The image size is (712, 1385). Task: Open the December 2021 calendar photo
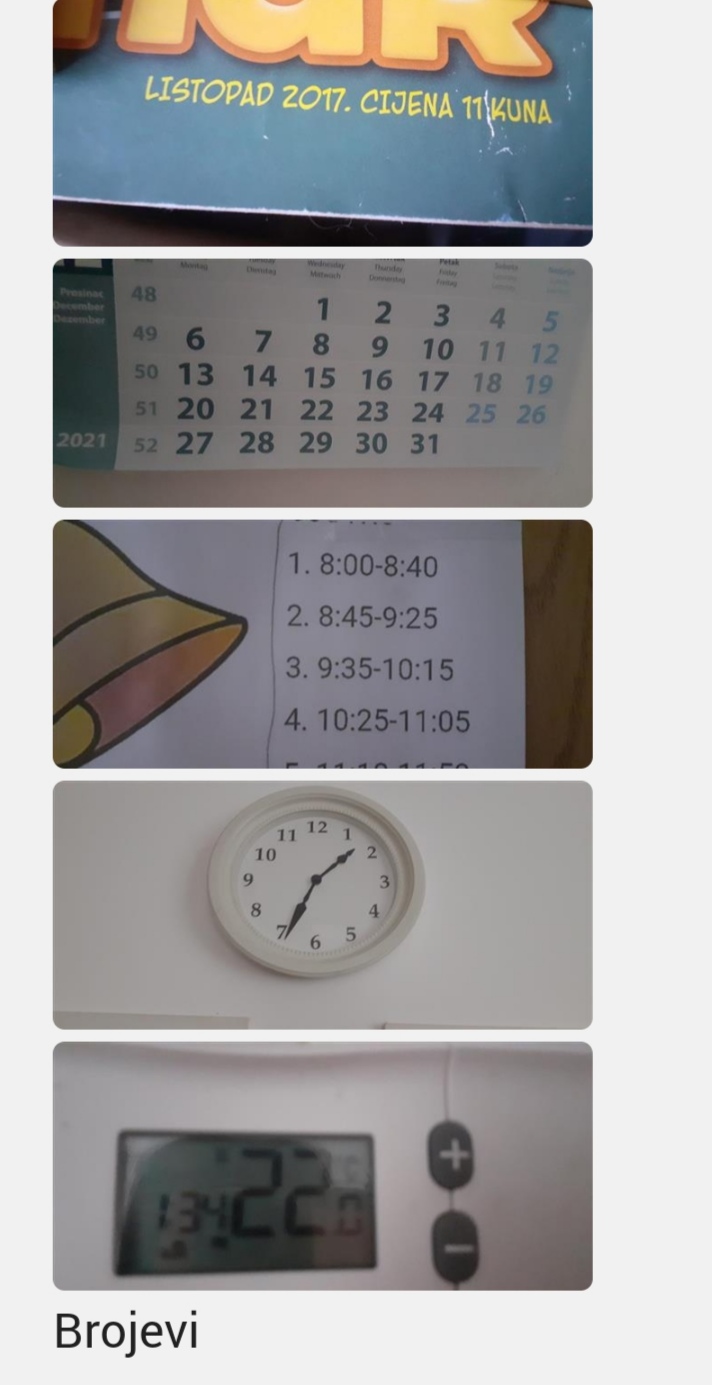point(322,383)
